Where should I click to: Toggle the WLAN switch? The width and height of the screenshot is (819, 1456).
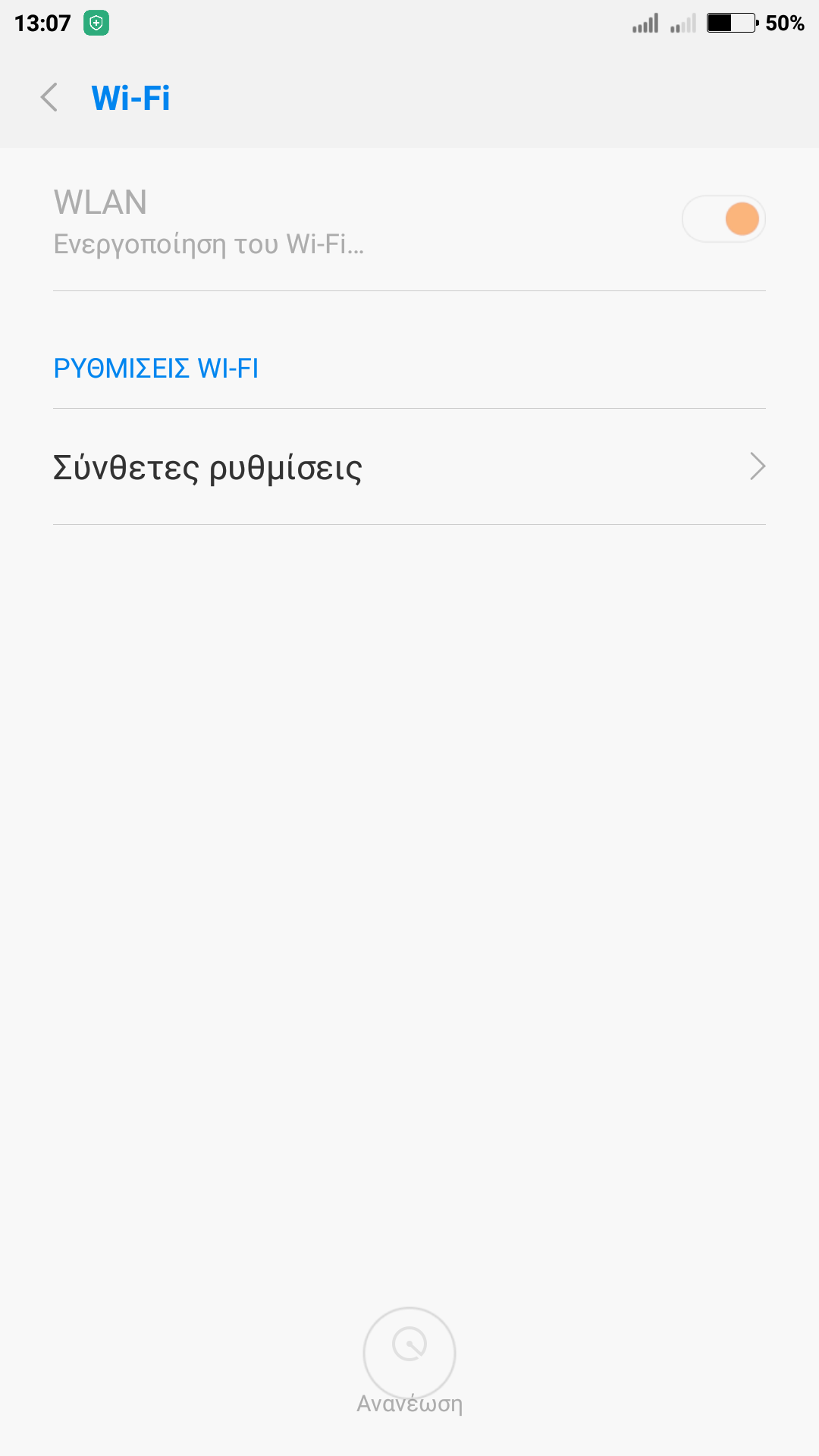(723, 219)
